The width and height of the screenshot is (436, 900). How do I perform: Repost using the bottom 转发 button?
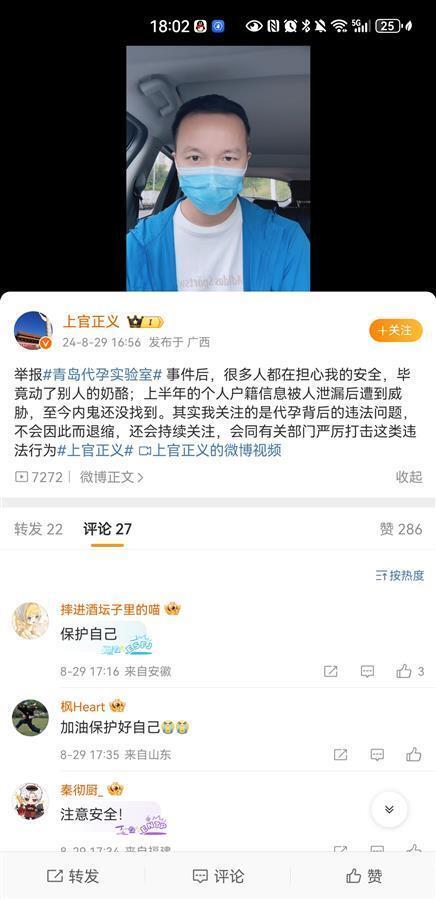(72, 876)
